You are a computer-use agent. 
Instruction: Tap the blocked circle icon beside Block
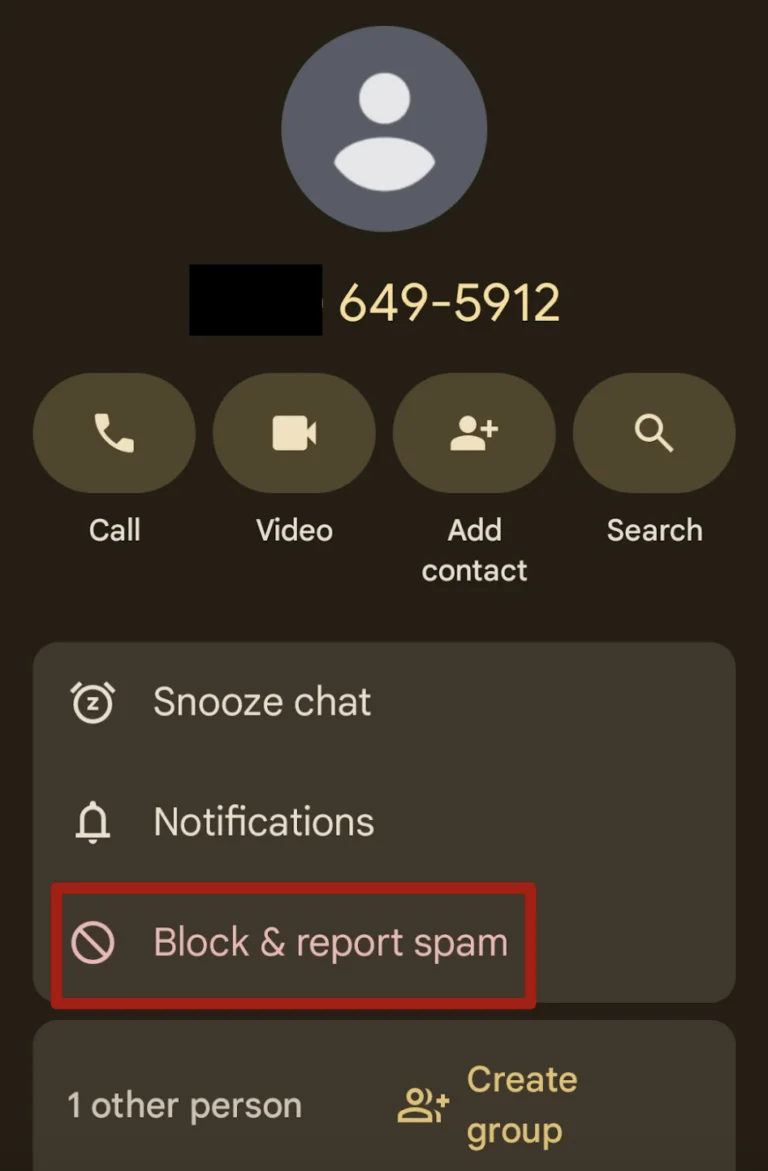pos(93,942)
